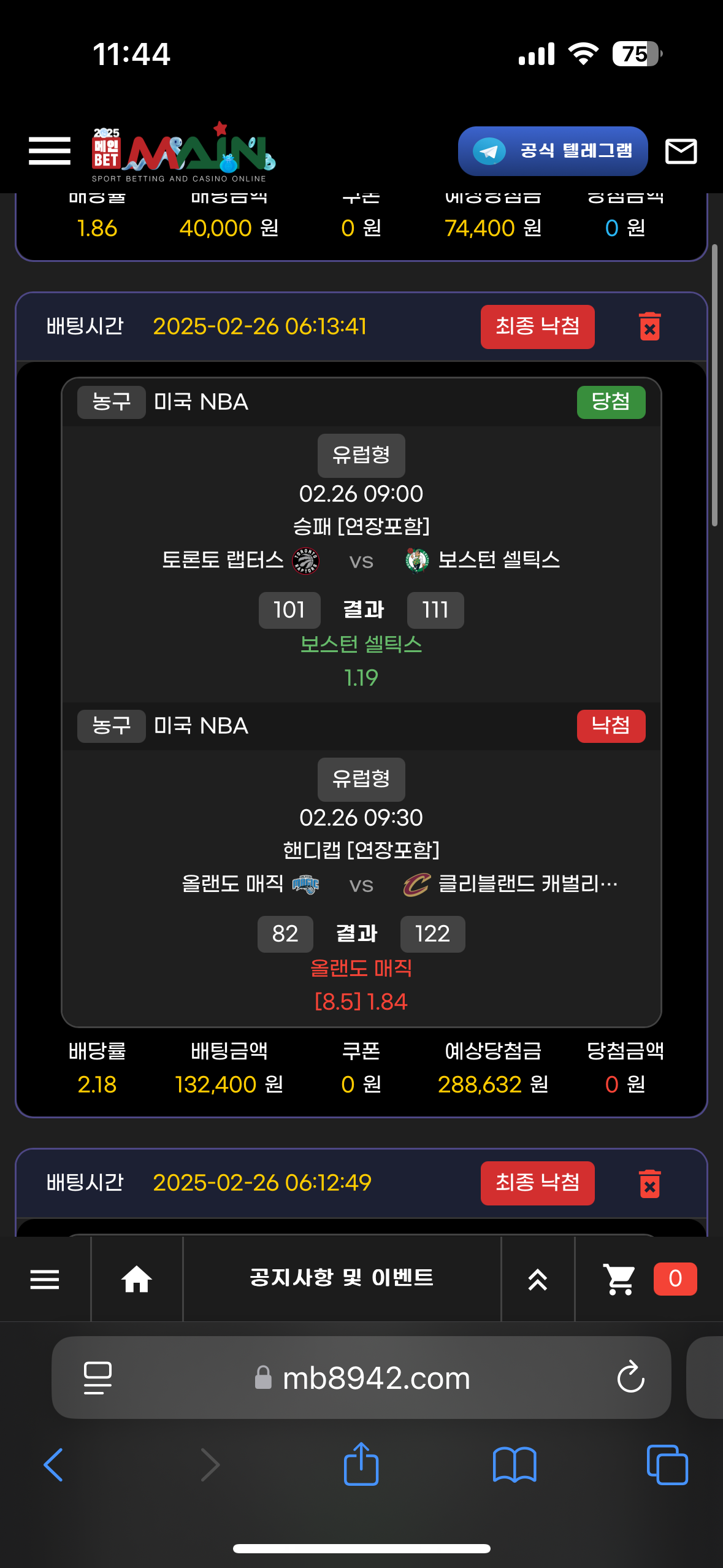This screenshot has height=1568, width=723.
Task: Open the bottom bar menu icon
Action: (x=45, y=1279)
